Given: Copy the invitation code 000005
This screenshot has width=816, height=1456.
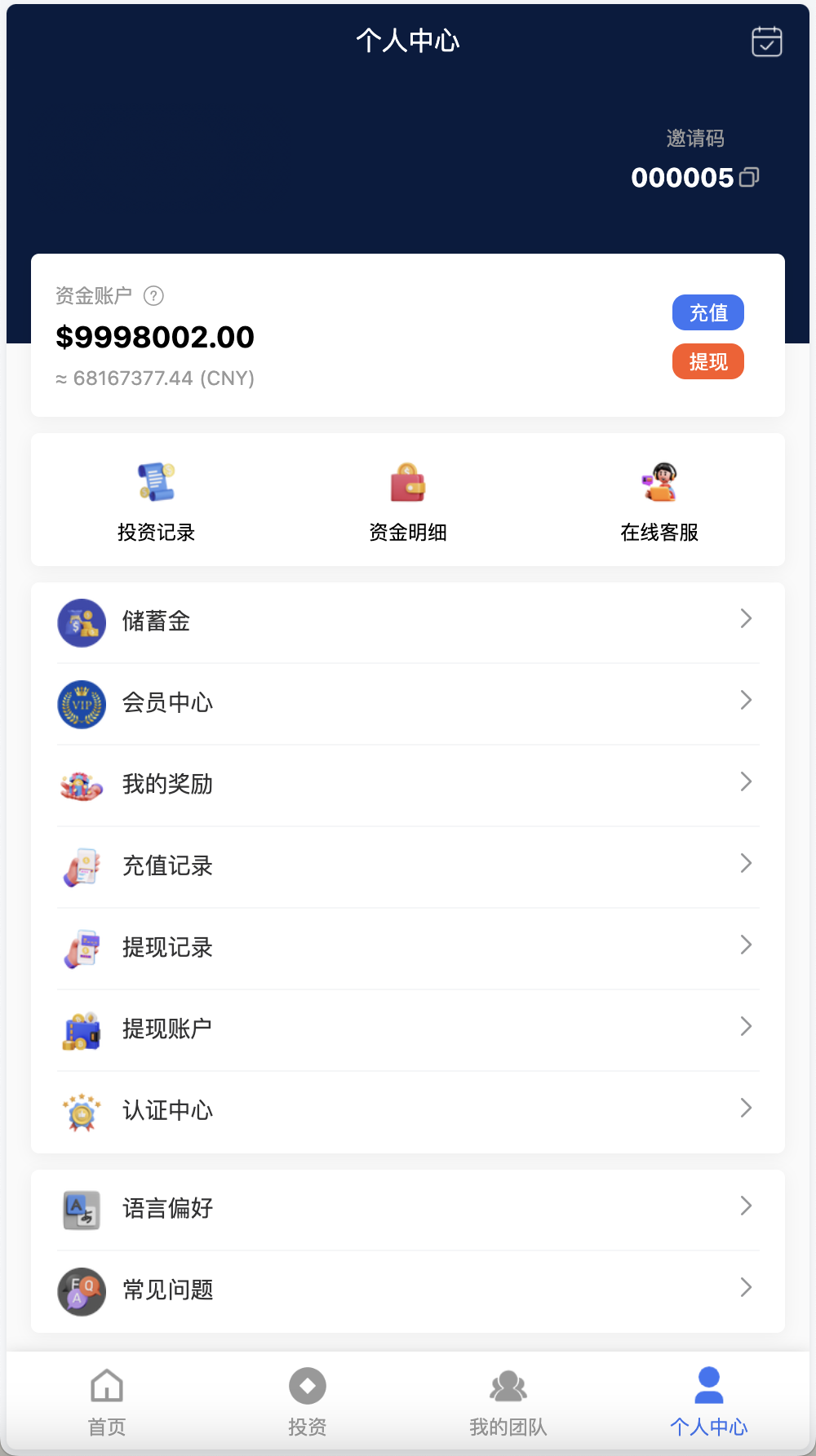Looking at the screenshot, I should tap(749, 177).
